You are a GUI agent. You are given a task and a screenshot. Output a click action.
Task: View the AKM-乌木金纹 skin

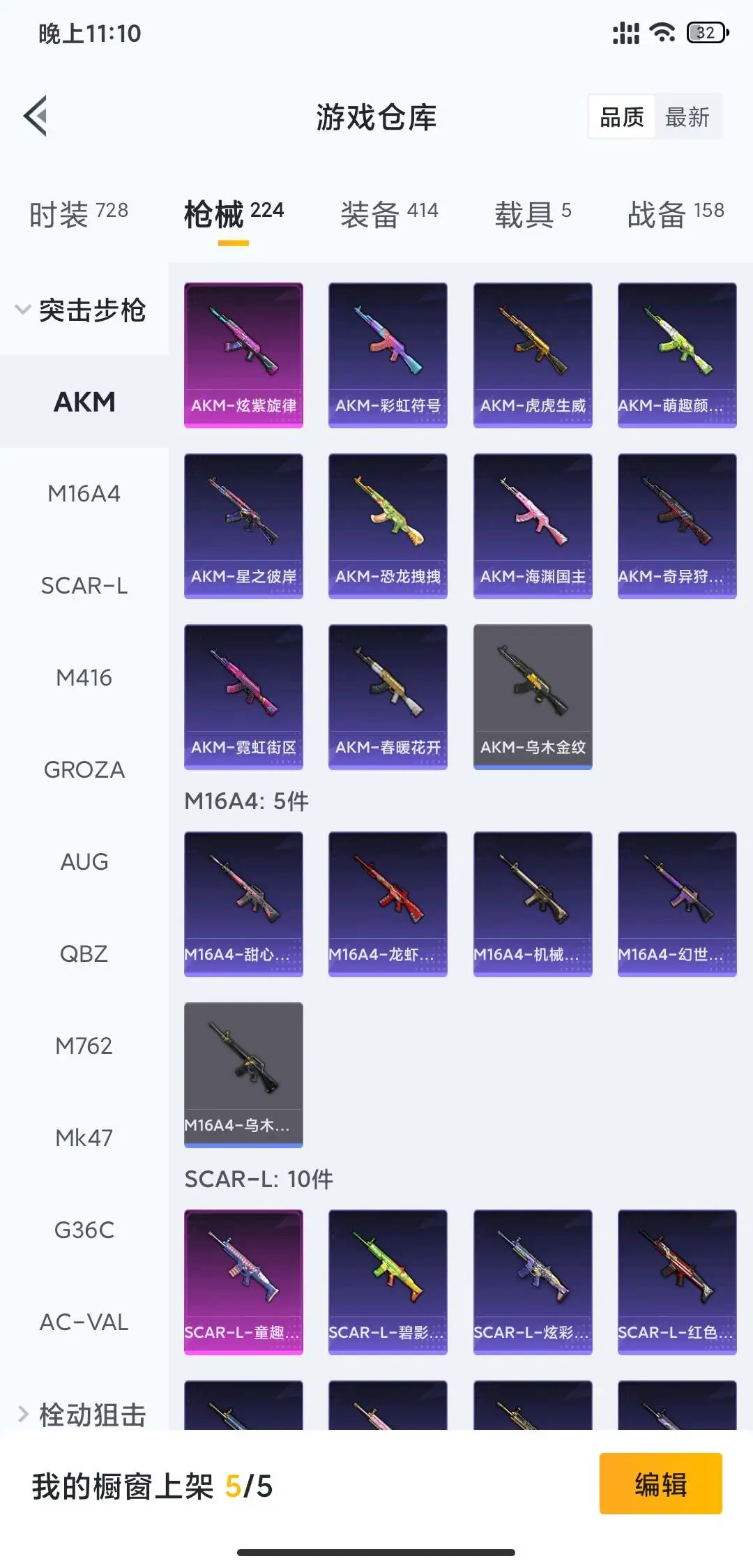pos(533,697)
